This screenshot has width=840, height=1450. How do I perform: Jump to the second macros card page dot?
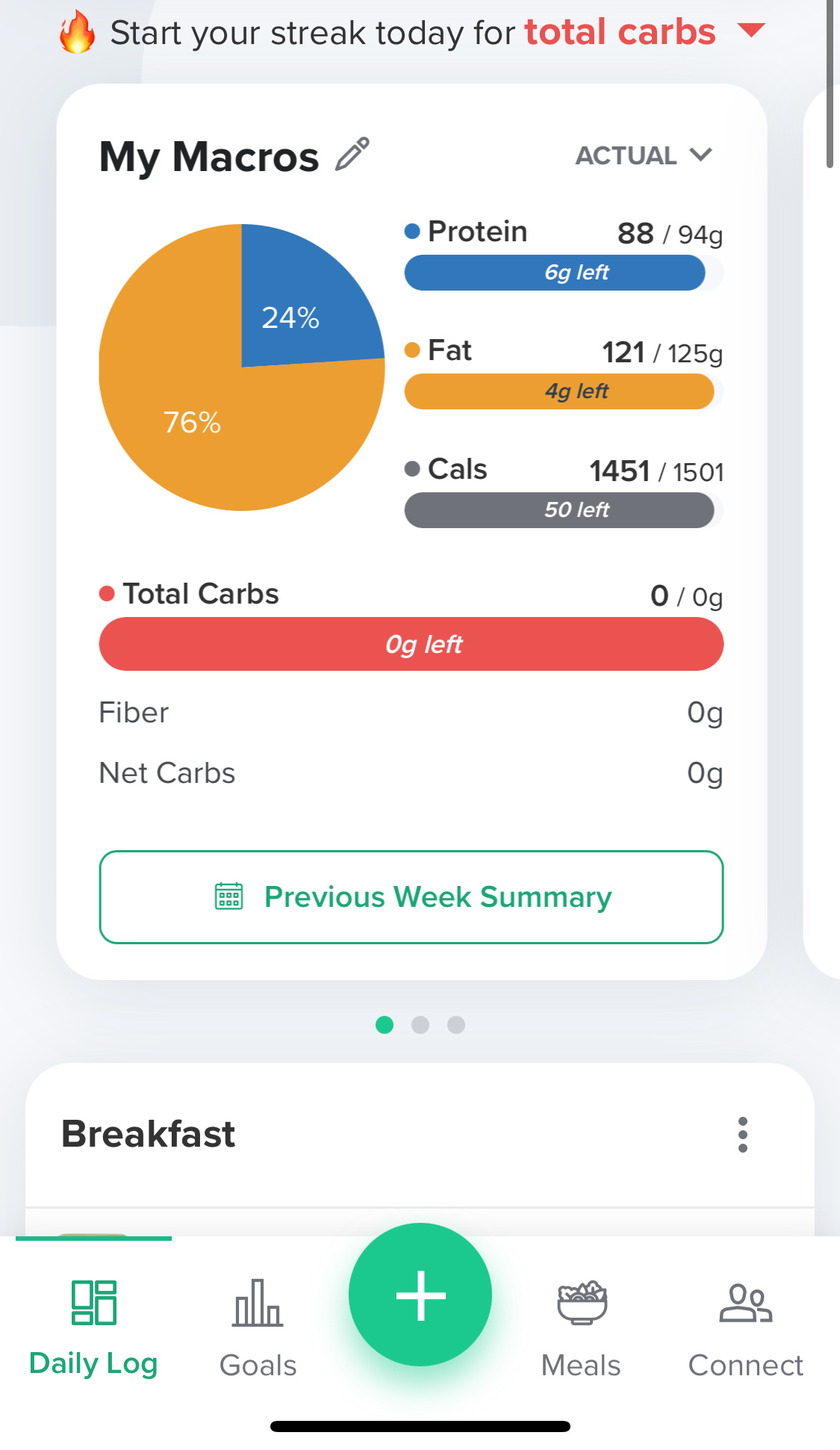(x=420, y=1025)
